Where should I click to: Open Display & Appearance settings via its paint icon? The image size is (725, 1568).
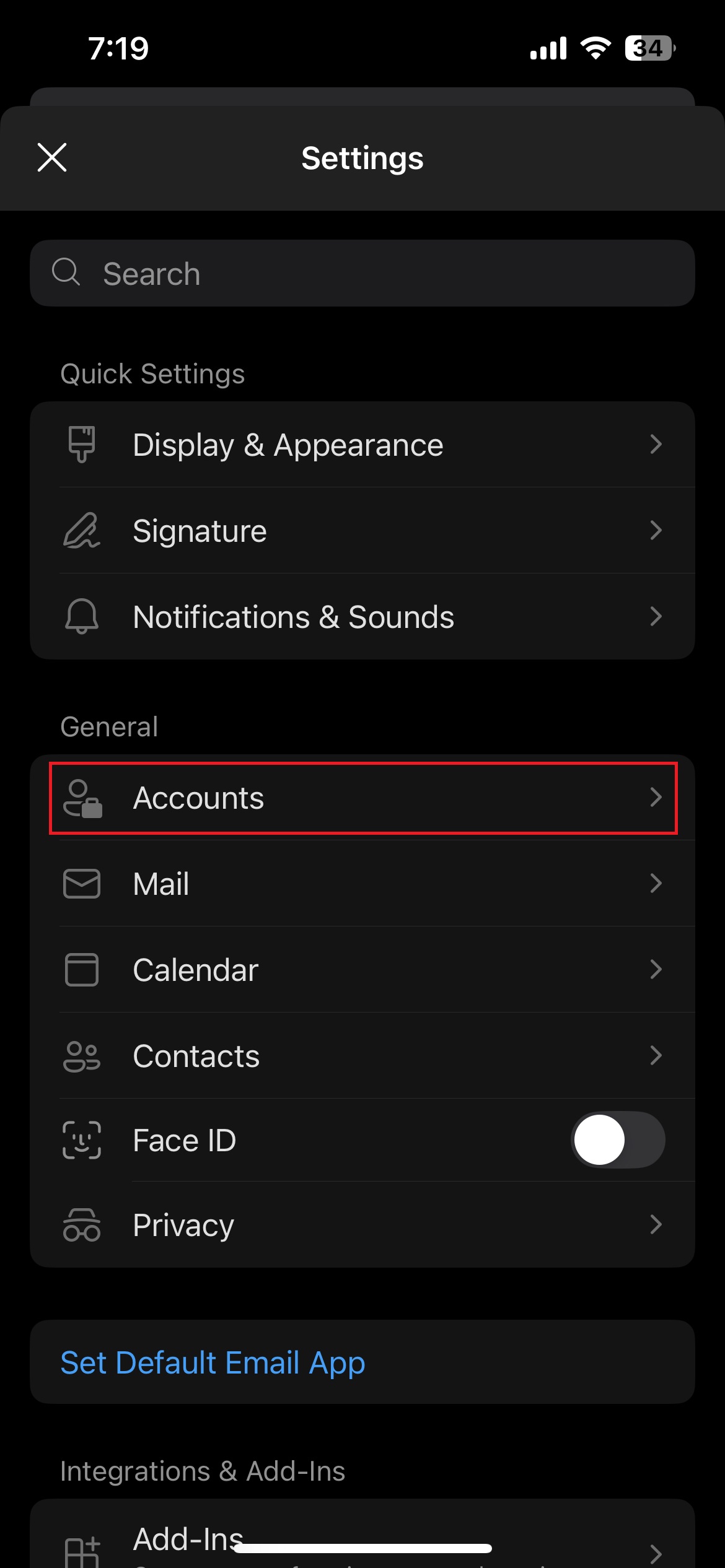[x=82, y=444]
